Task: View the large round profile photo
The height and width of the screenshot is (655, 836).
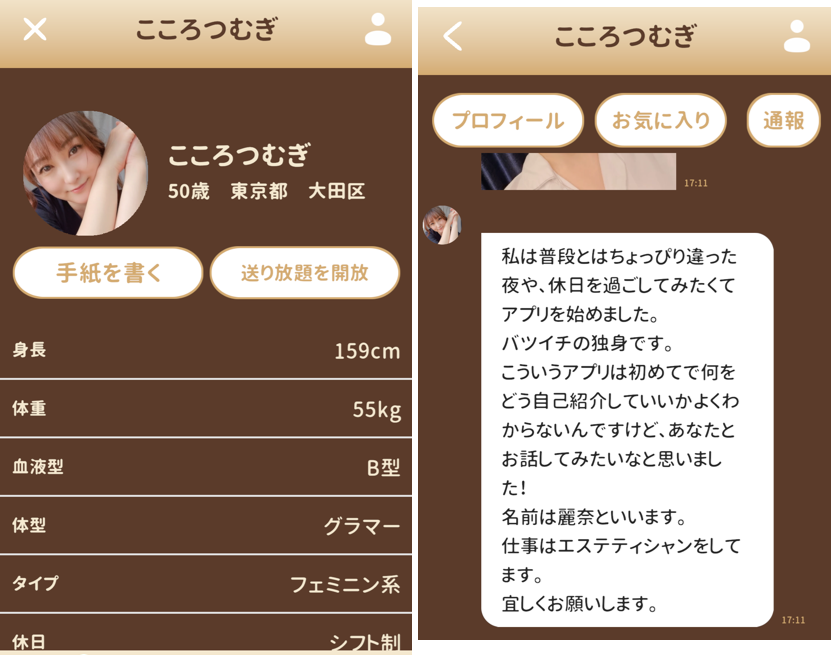Action: pyautogui.click(x=86, y=173)
